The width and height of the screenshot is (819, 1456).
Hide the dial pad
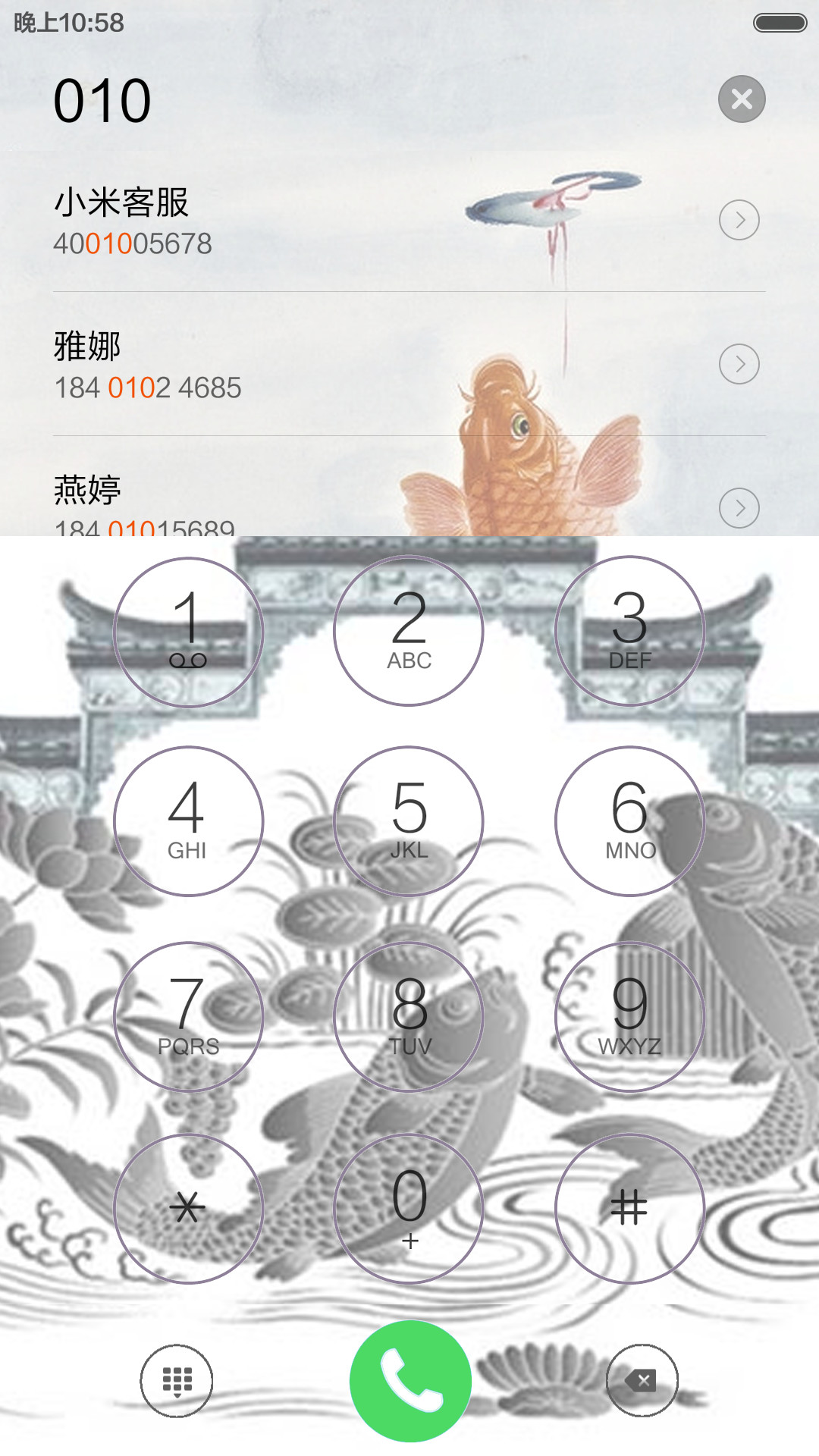177,1381
